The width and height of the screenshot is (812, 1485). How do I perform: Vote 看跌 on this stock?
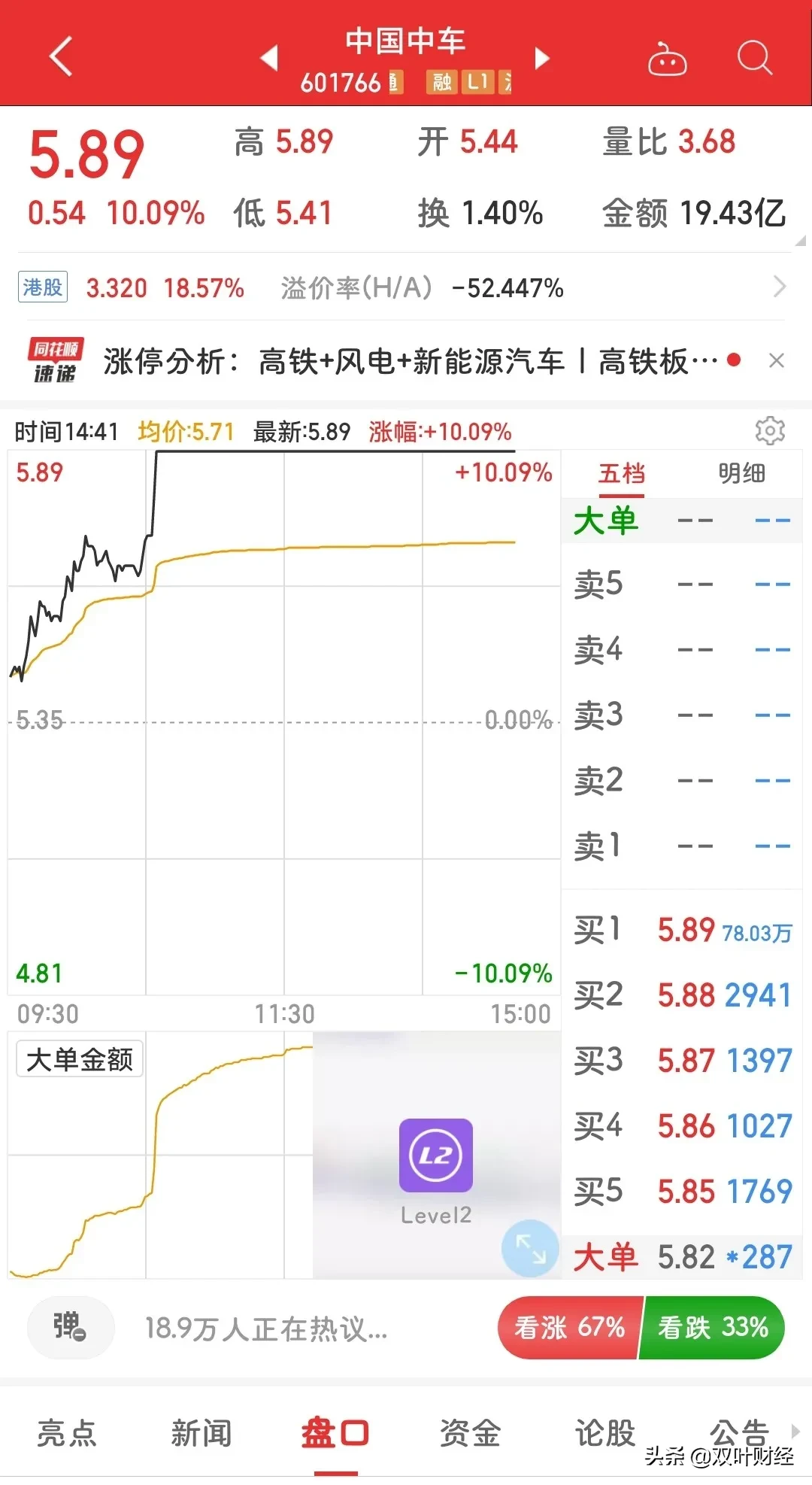(712, 1328)
